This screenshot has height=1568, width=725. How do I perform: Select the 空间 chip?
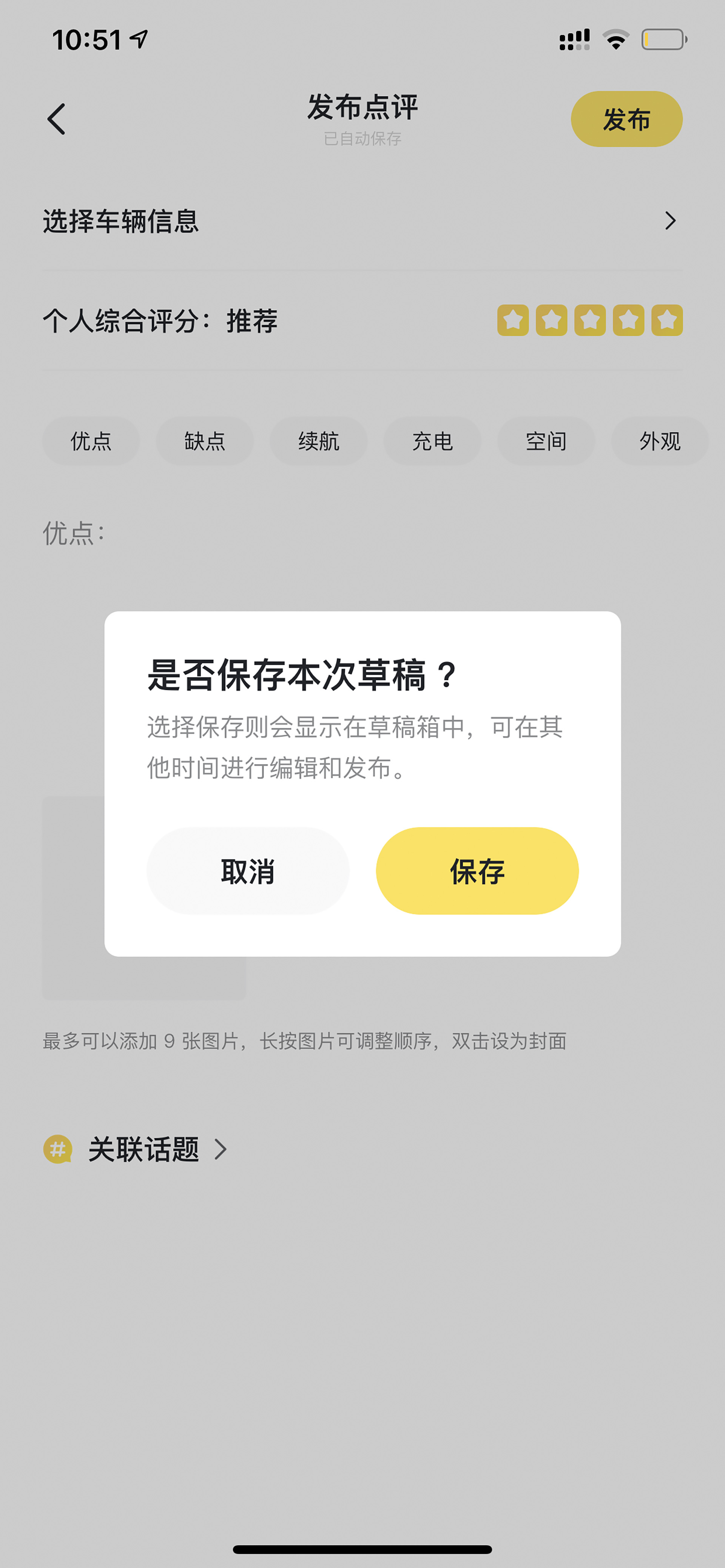(x=546, y=441)
